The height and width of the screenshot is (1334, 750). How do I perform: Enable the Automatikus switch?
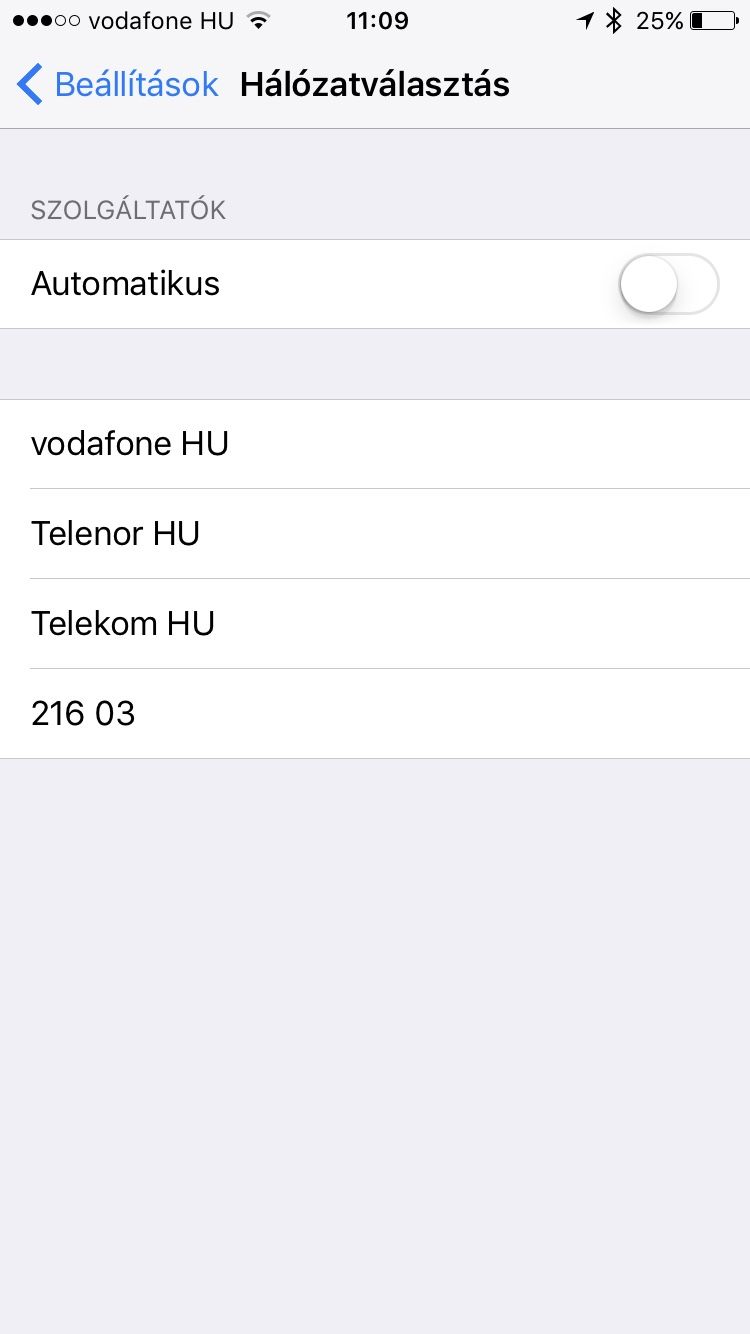pyautogui.click(x=668, y=284)
